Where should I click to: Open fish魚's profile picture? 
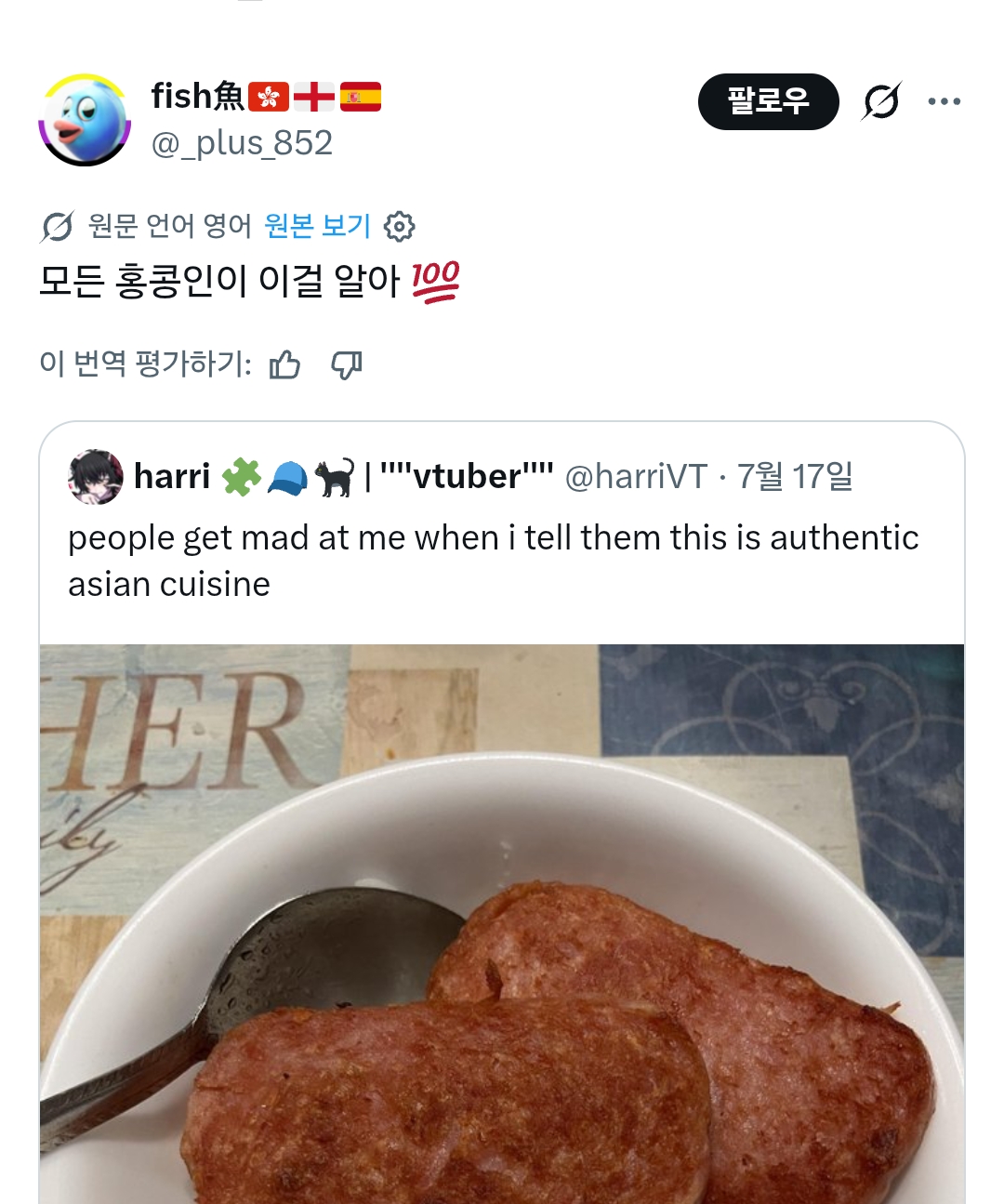pyautogui.click(x=85, y=120)
